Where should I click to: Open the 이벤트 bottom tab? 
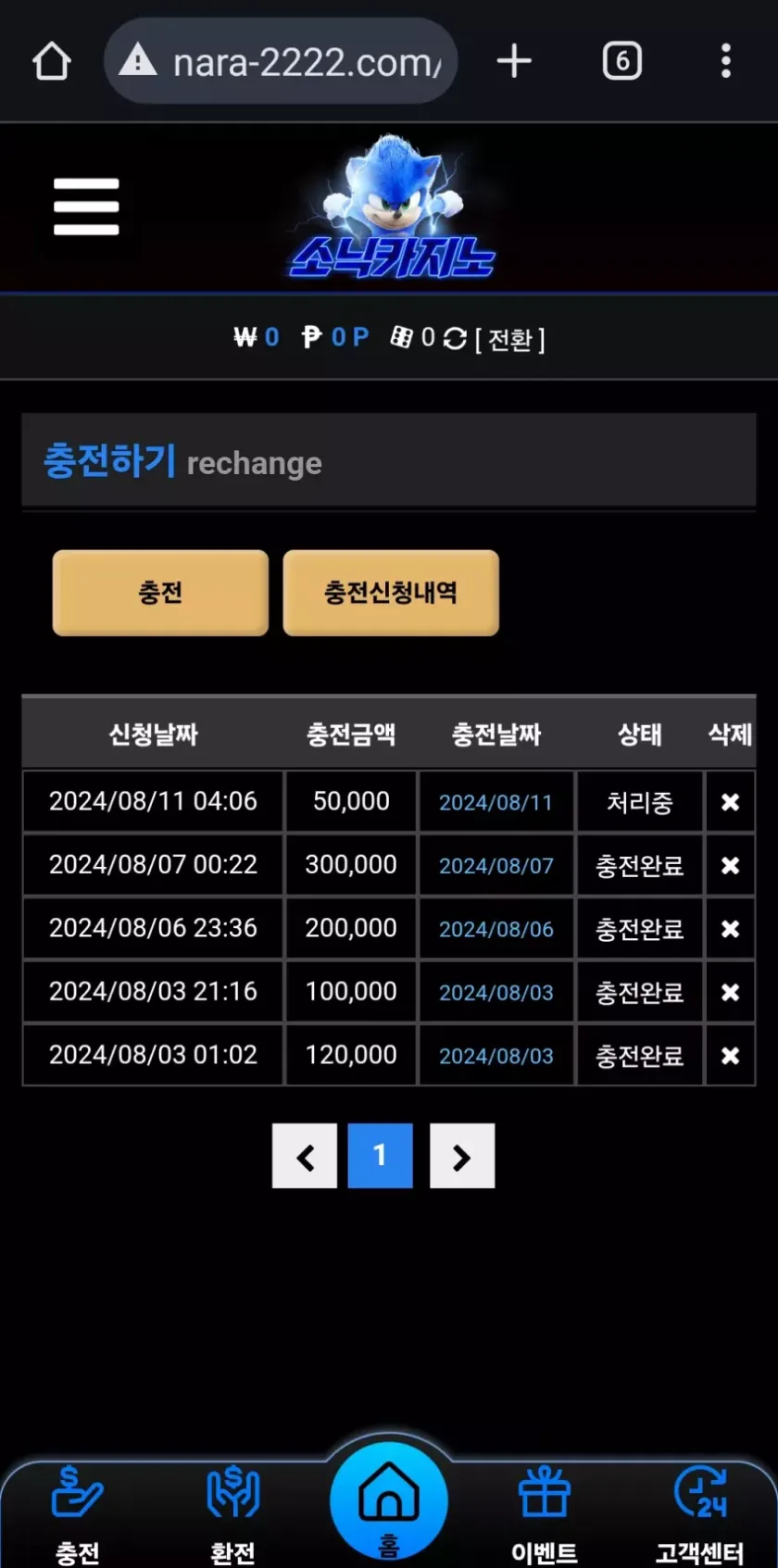[x=545, y=1510]
